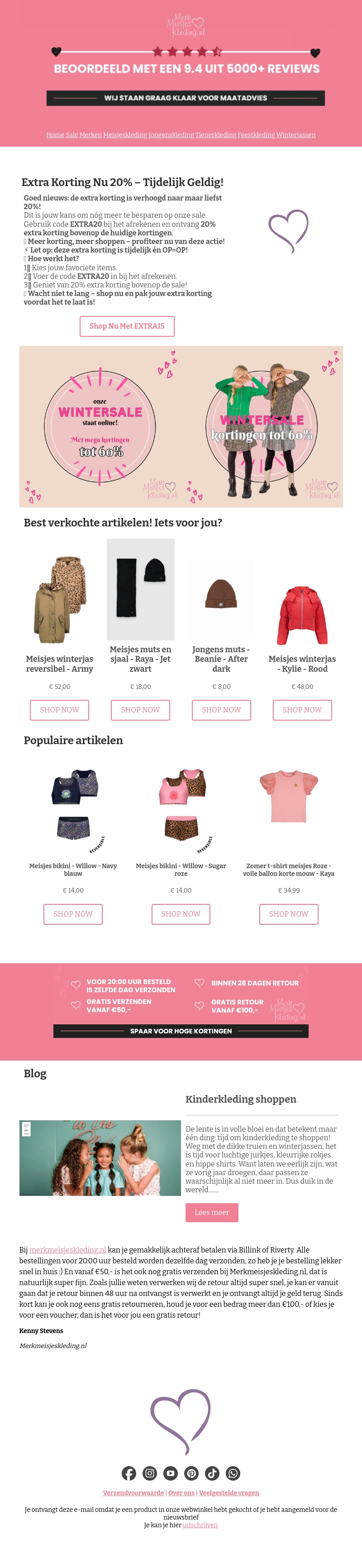Image resolution: width=362 pixels, height=1568 pixels.
Task: Open the Sale link in the header
Action: point(72,135)
